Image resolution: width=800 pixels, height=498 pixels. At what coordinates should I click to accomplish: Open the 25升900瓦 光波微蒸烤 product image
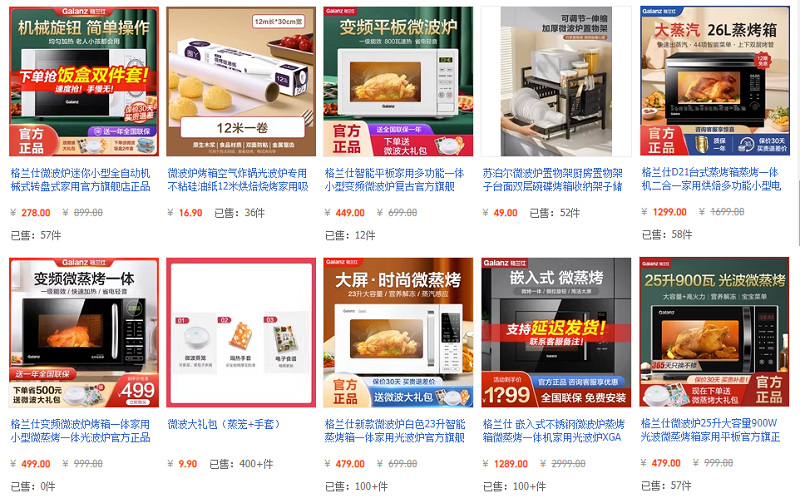712,332
